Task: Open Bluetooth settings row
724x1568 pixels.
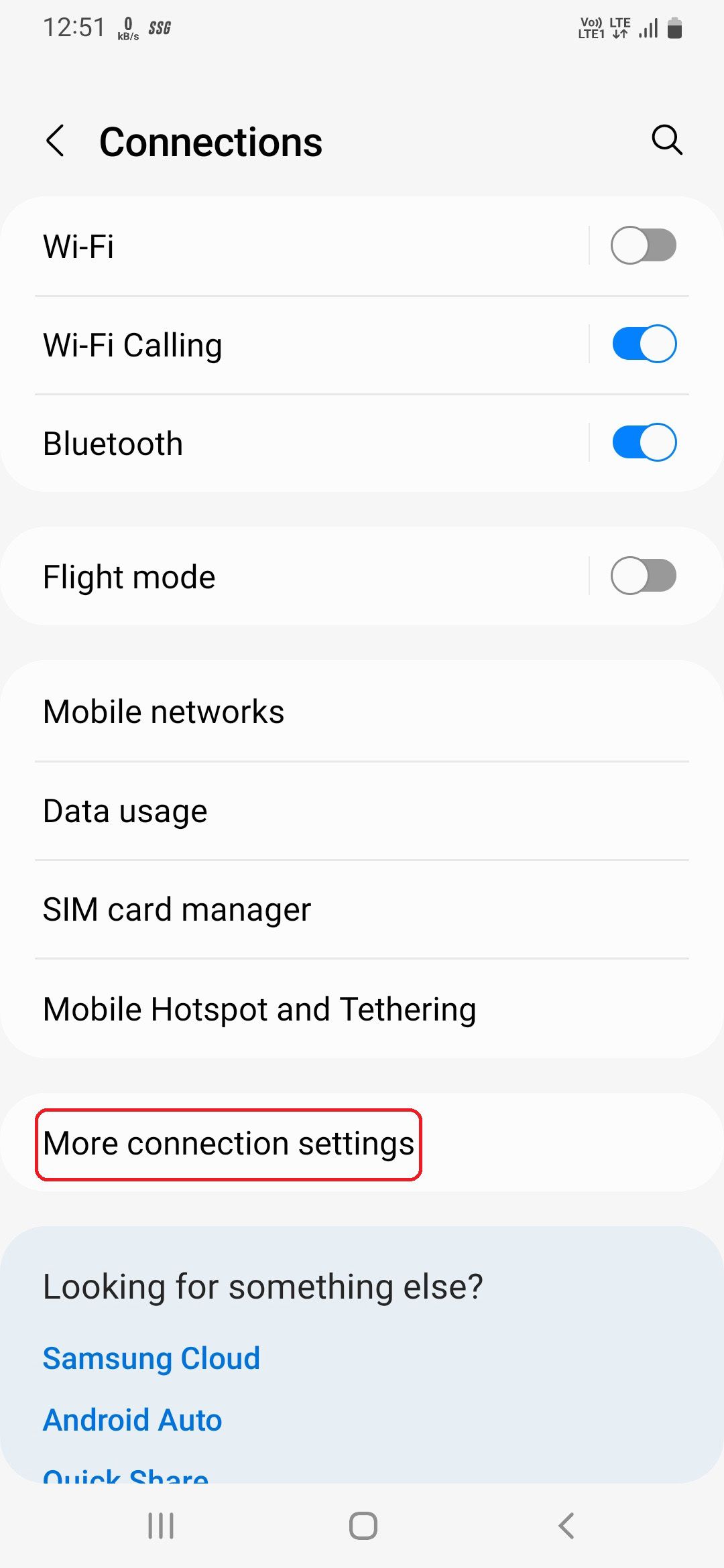Action: [x=268, y=444]
